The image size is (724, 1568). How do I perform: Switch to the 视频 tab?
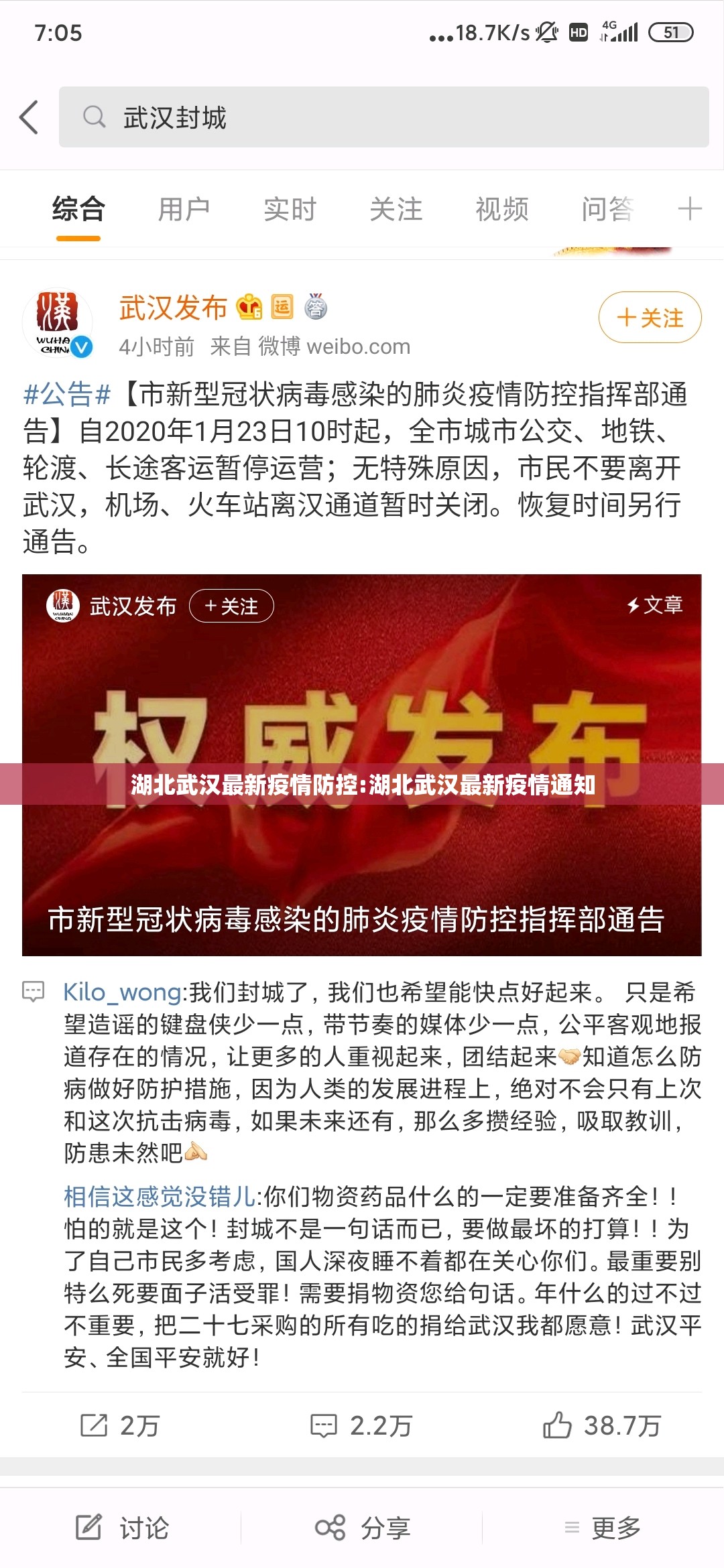click(x=502, y=209)
